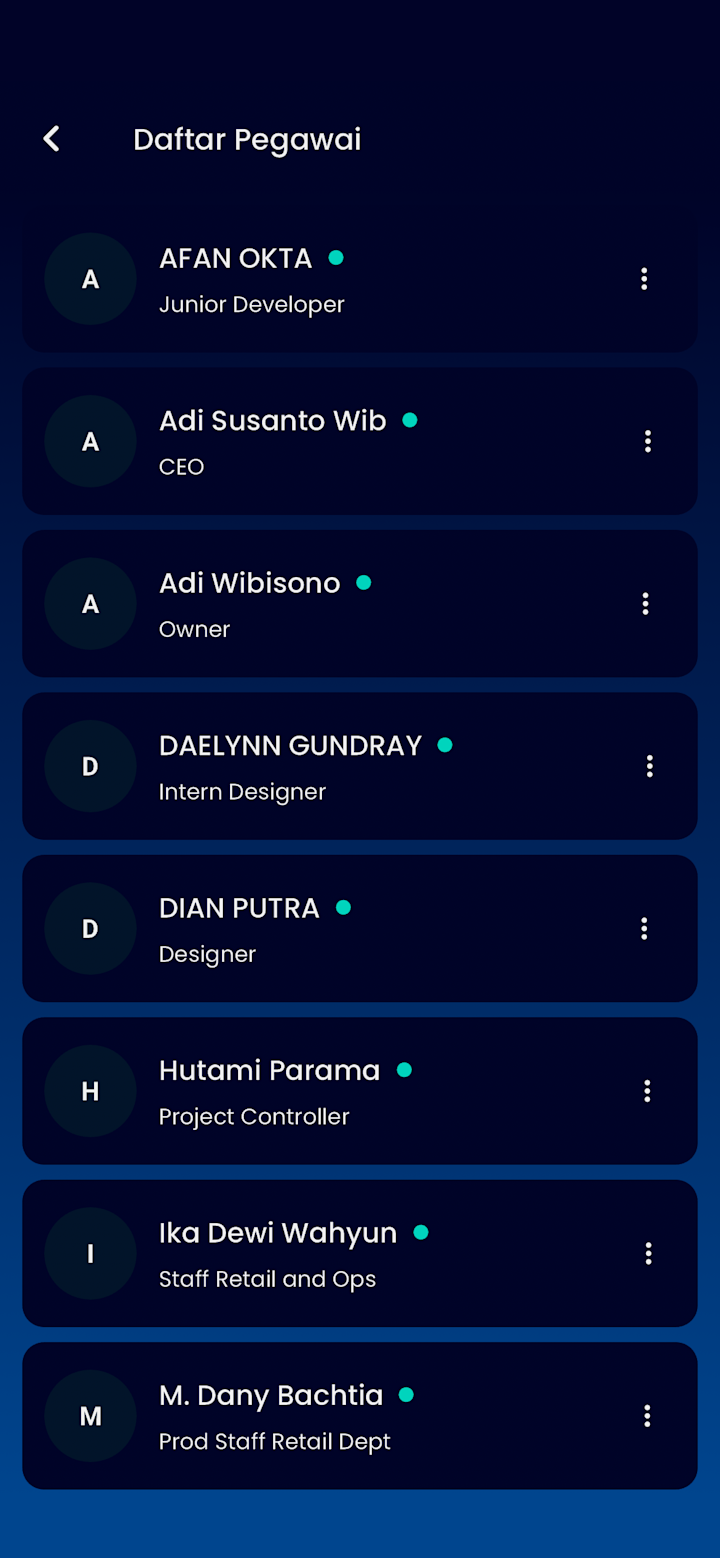Tap the three-dot menu for DAELYNN GUNDRAY
The height and width of the screenshot is (1558, 720).
650,766
